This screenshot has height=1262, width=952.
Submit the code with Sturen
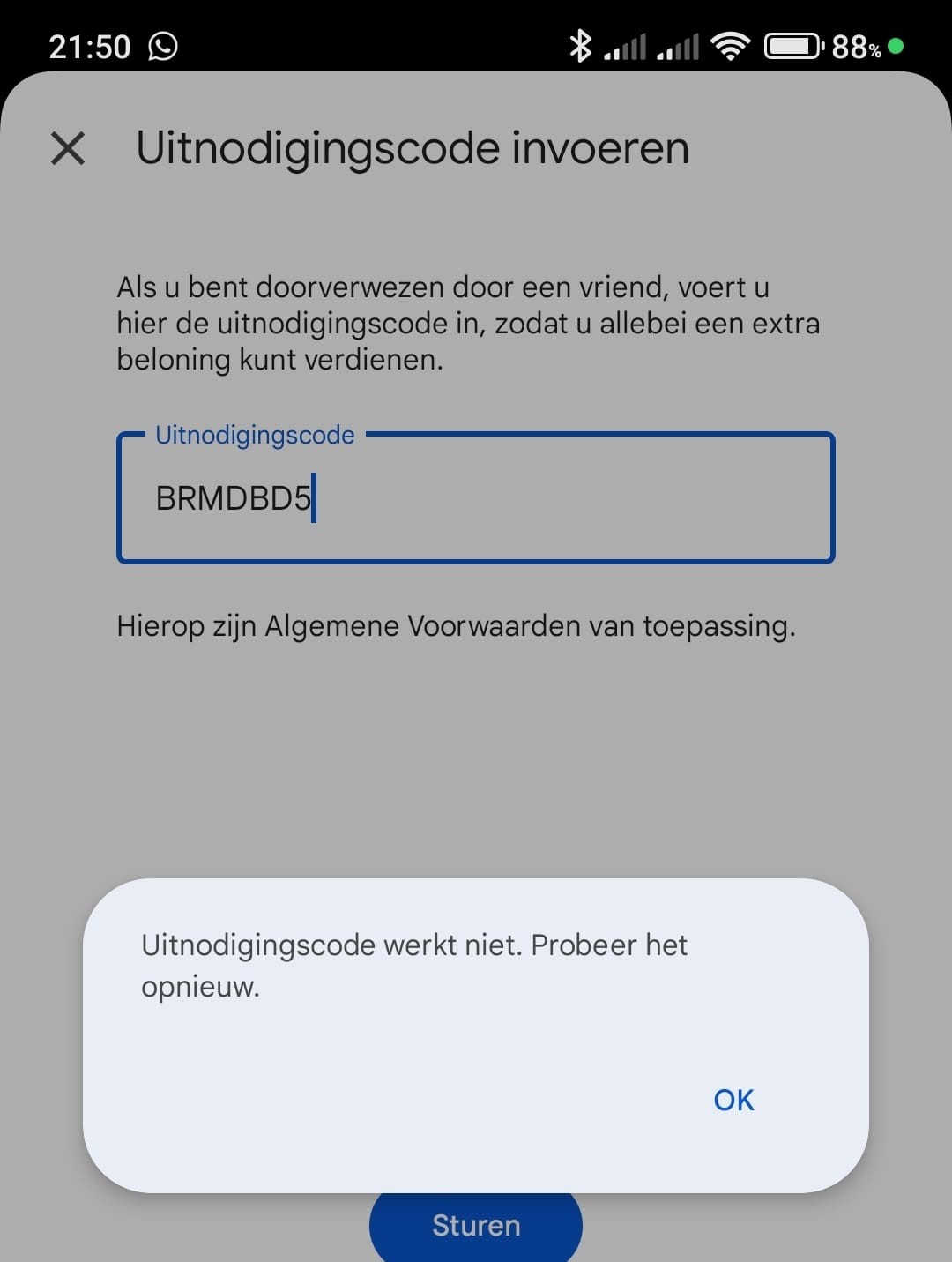pos(476,1225)
